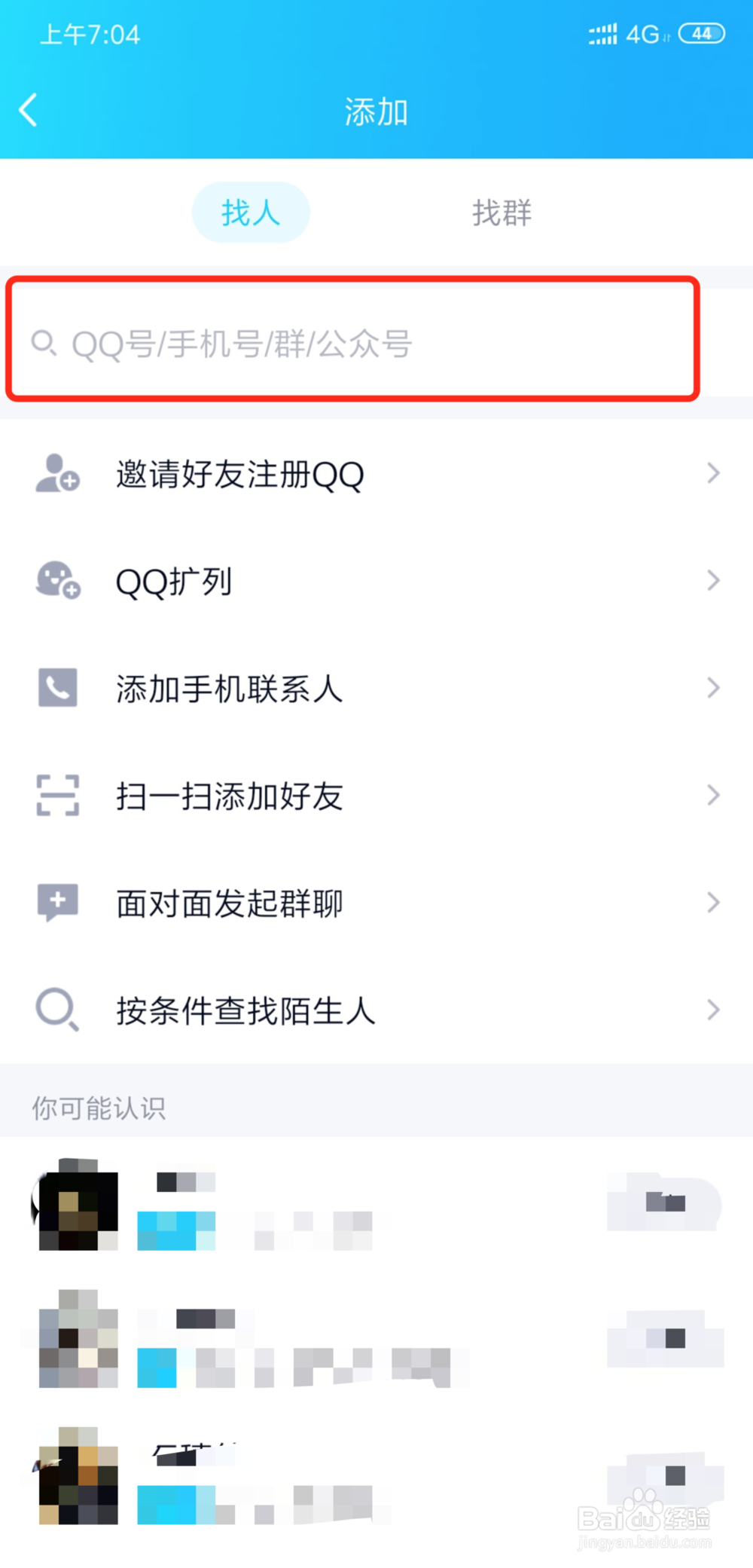Choose 添加手机联系人
Viewport: 753px width, 1568px height.
click(376, 689)
